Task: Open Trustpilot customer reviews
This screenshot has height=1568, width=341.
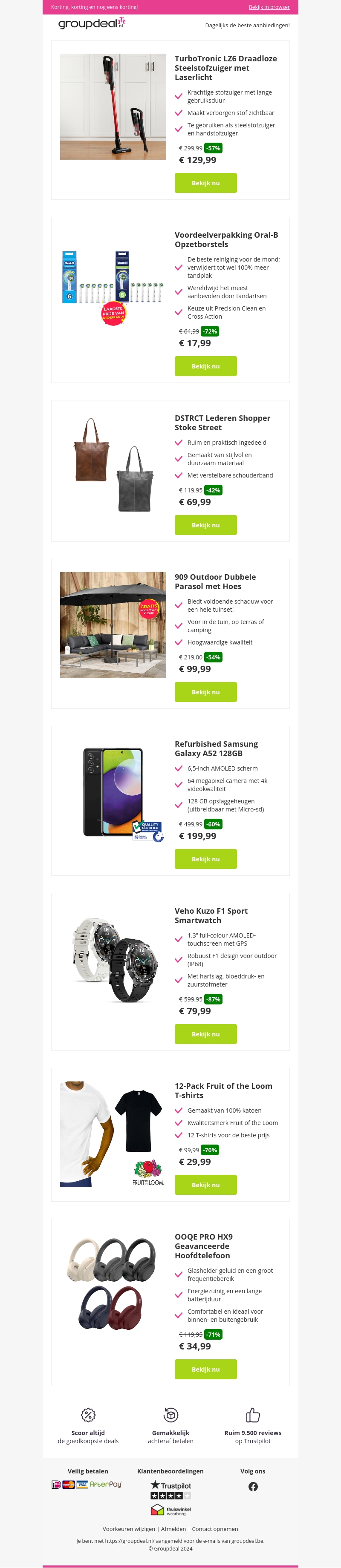Action: point(170,1490)
